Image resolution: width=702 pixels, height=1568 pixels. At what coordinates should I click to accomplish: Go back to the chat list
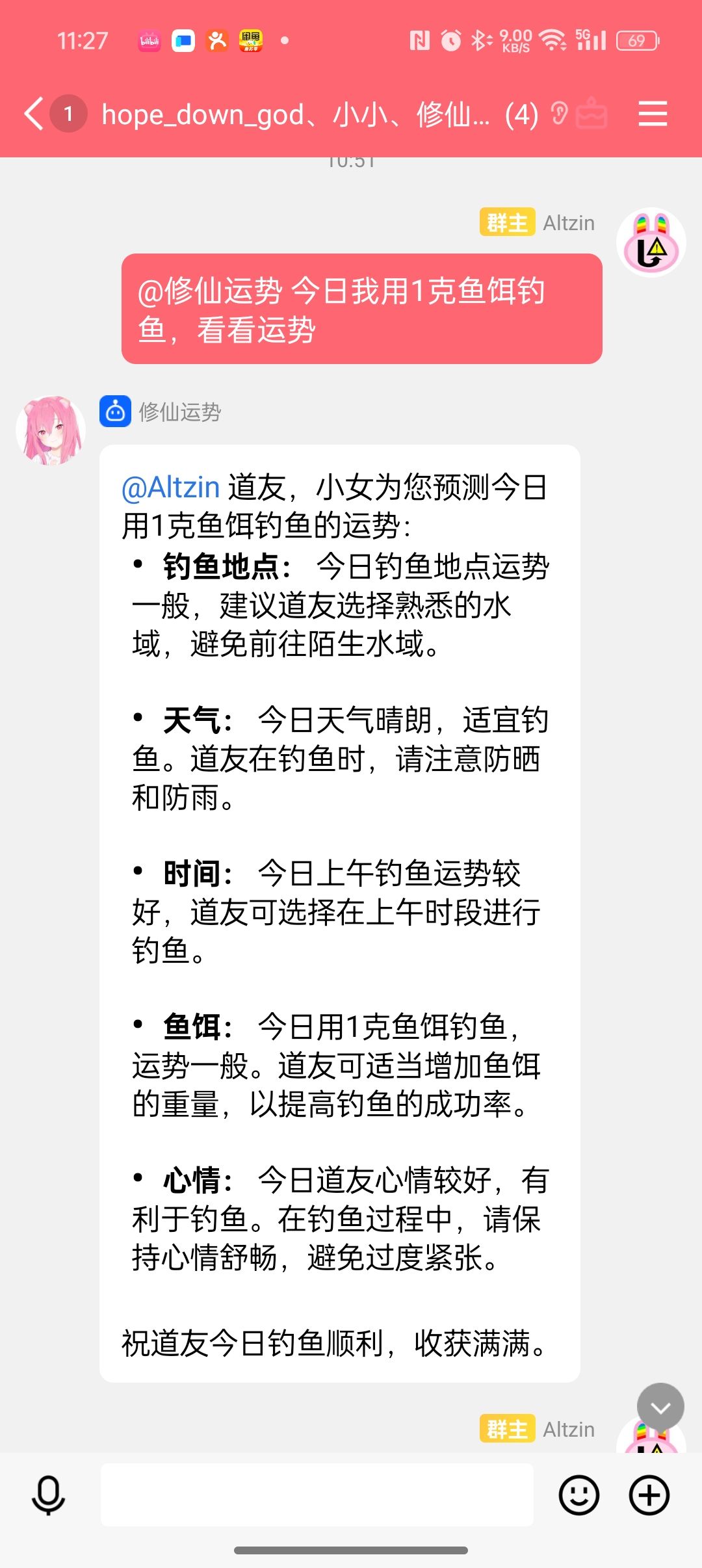click(34, 114)
